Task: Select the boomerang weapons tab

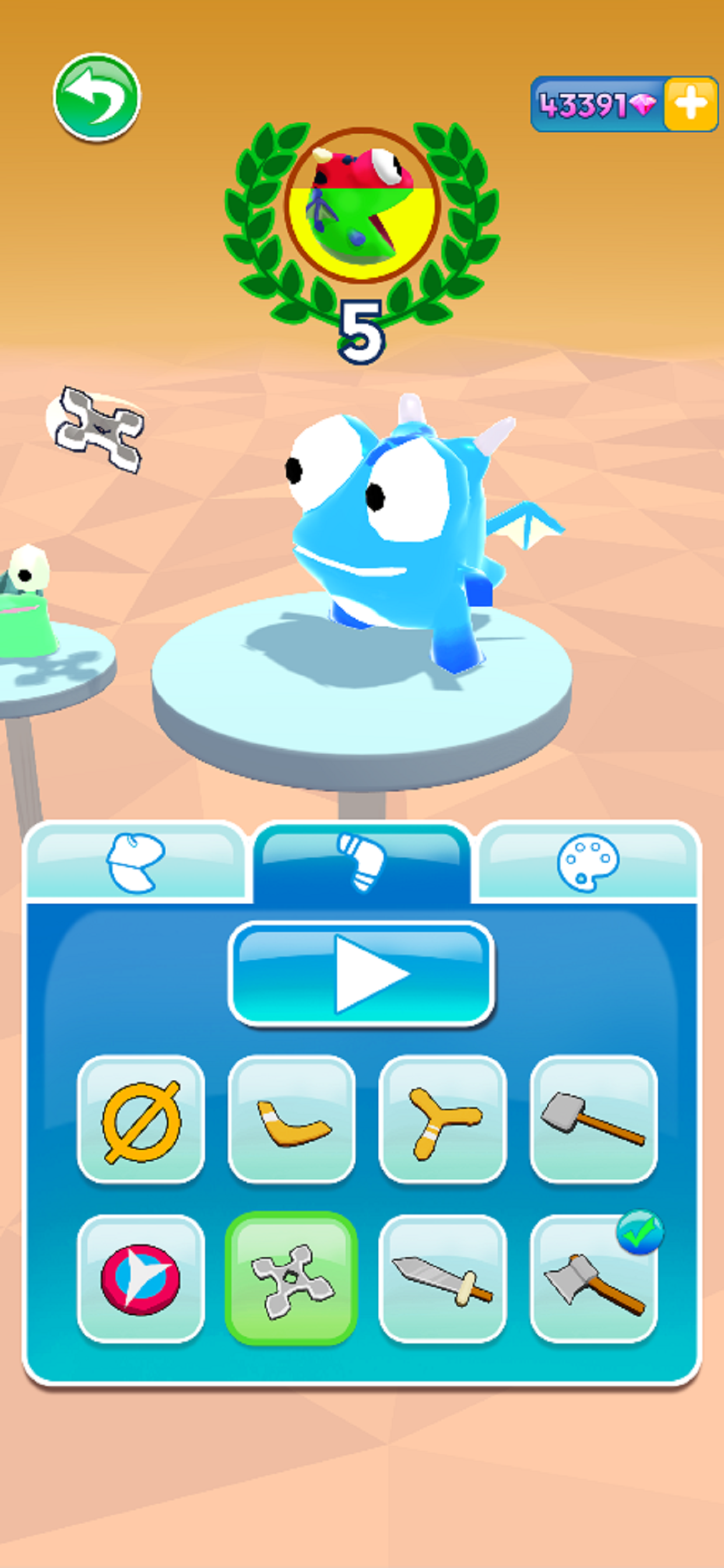Action: pyautogui.click(x=361, y=862)
